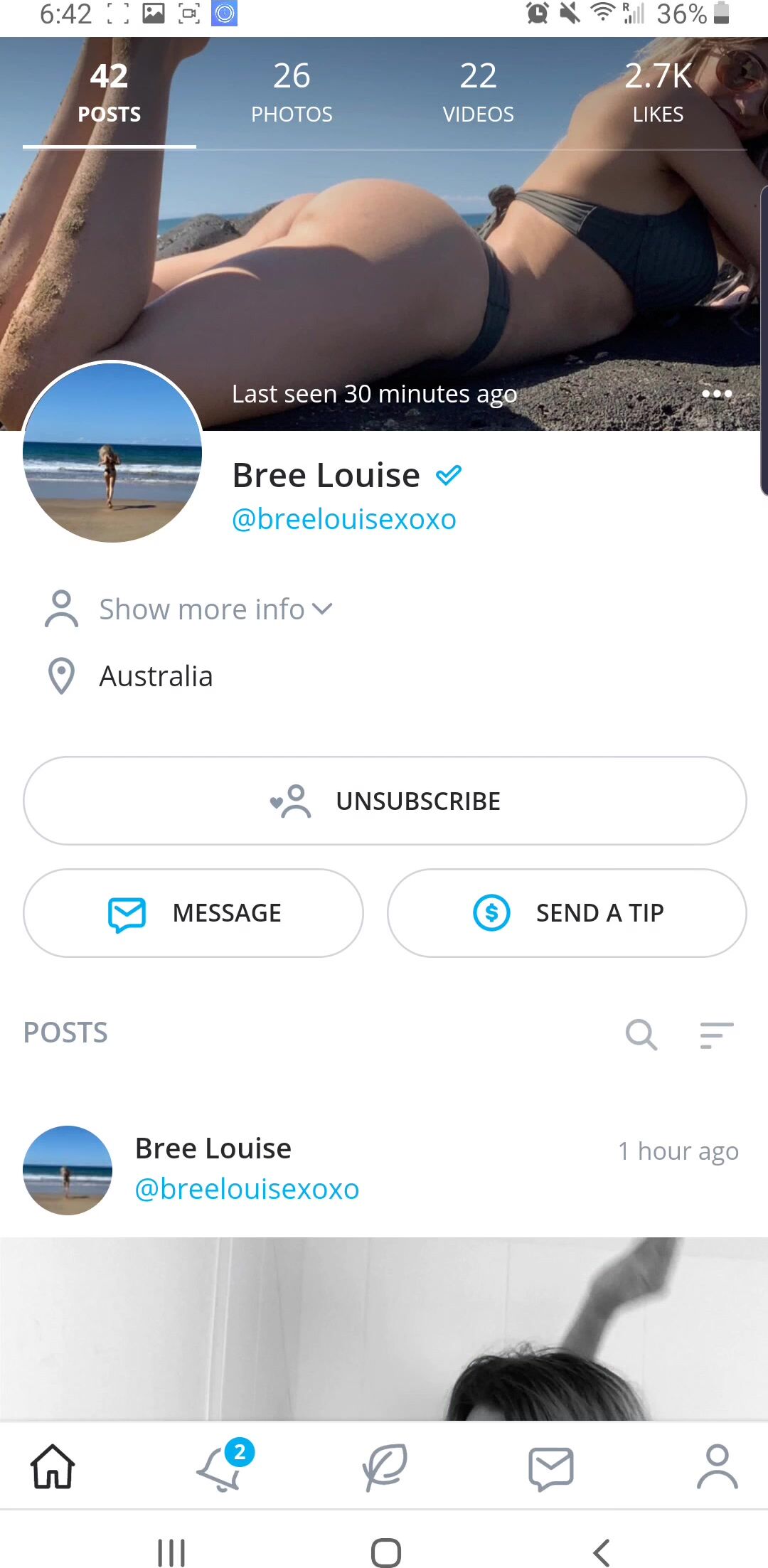The width and height of the screenshot is (768, 1568).
Task: Open the @breelouisexoxo handle on the post
Action: [x=247, y=1189]
